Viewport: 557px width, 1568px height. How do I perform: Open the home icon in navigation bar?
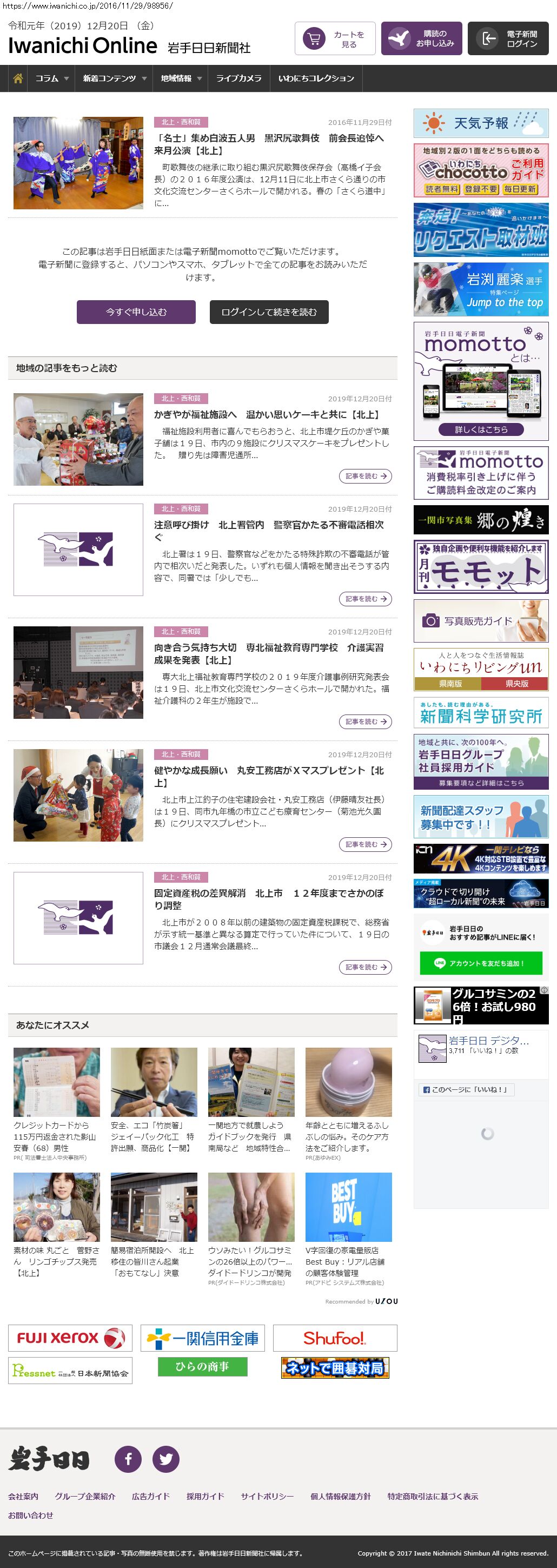[x=18, y=78]
